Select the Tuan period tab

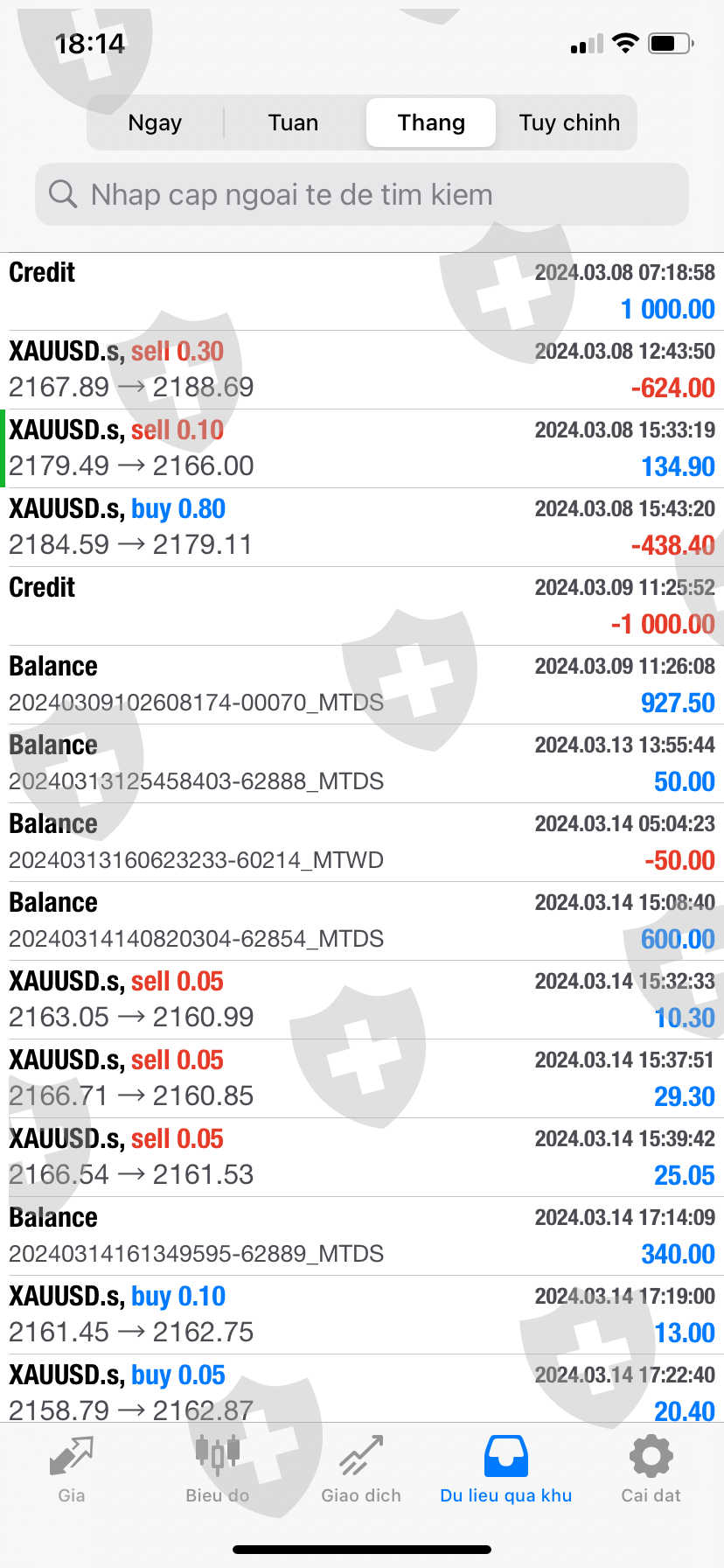[293, 122]
